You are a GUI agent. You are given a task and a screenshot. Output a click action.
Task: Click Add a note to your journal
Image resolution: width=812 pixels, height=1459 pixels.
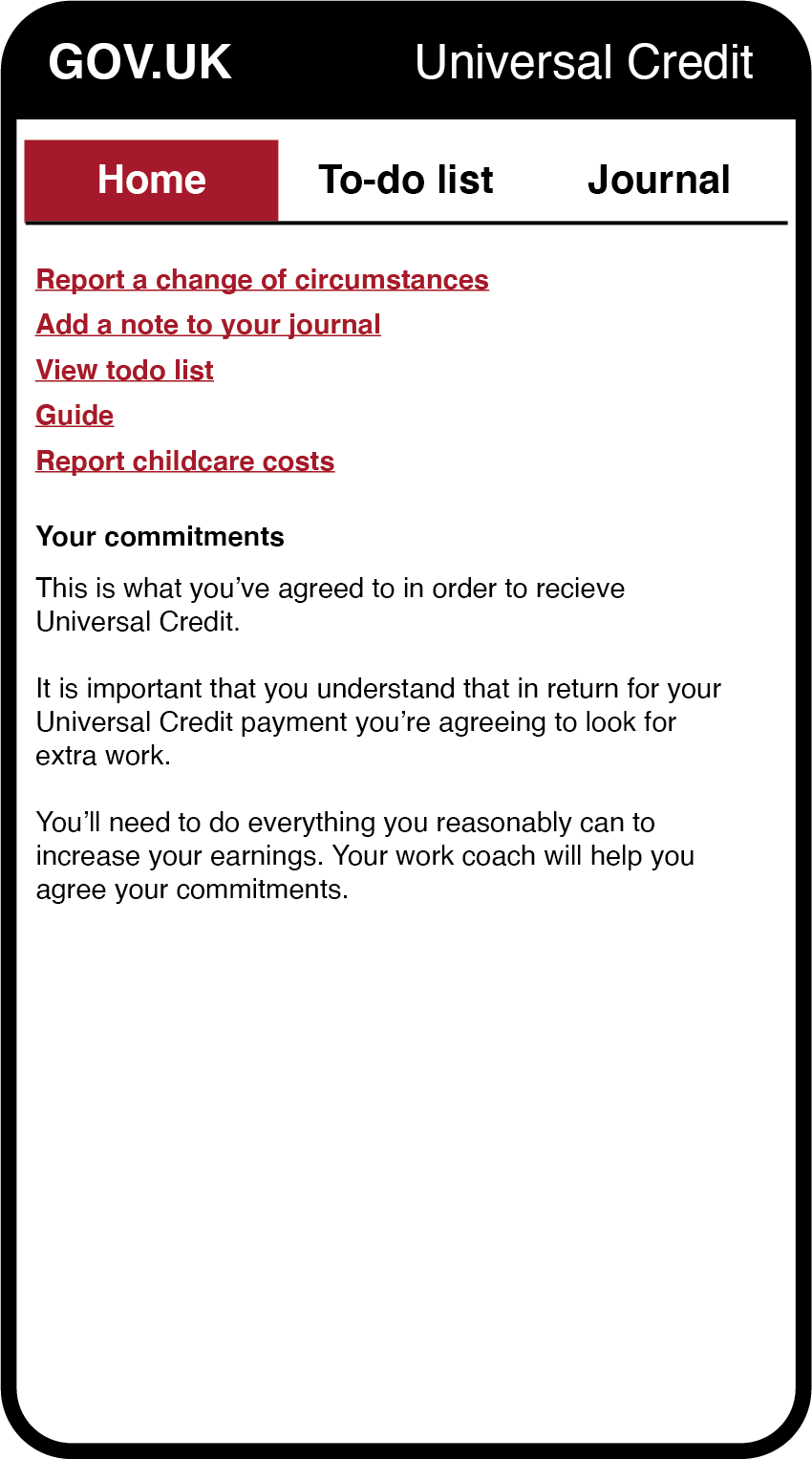208,324
